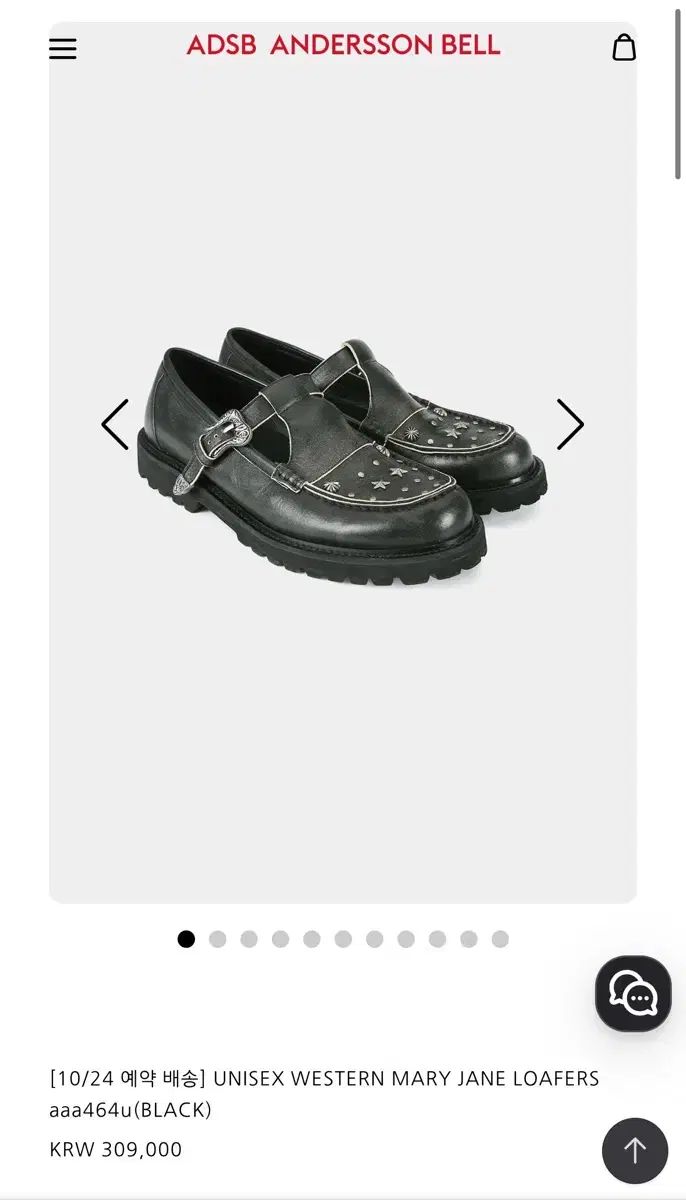This screenshot has width=686, height=1200.
Task: Show the next product image
Action: point(570,424)
